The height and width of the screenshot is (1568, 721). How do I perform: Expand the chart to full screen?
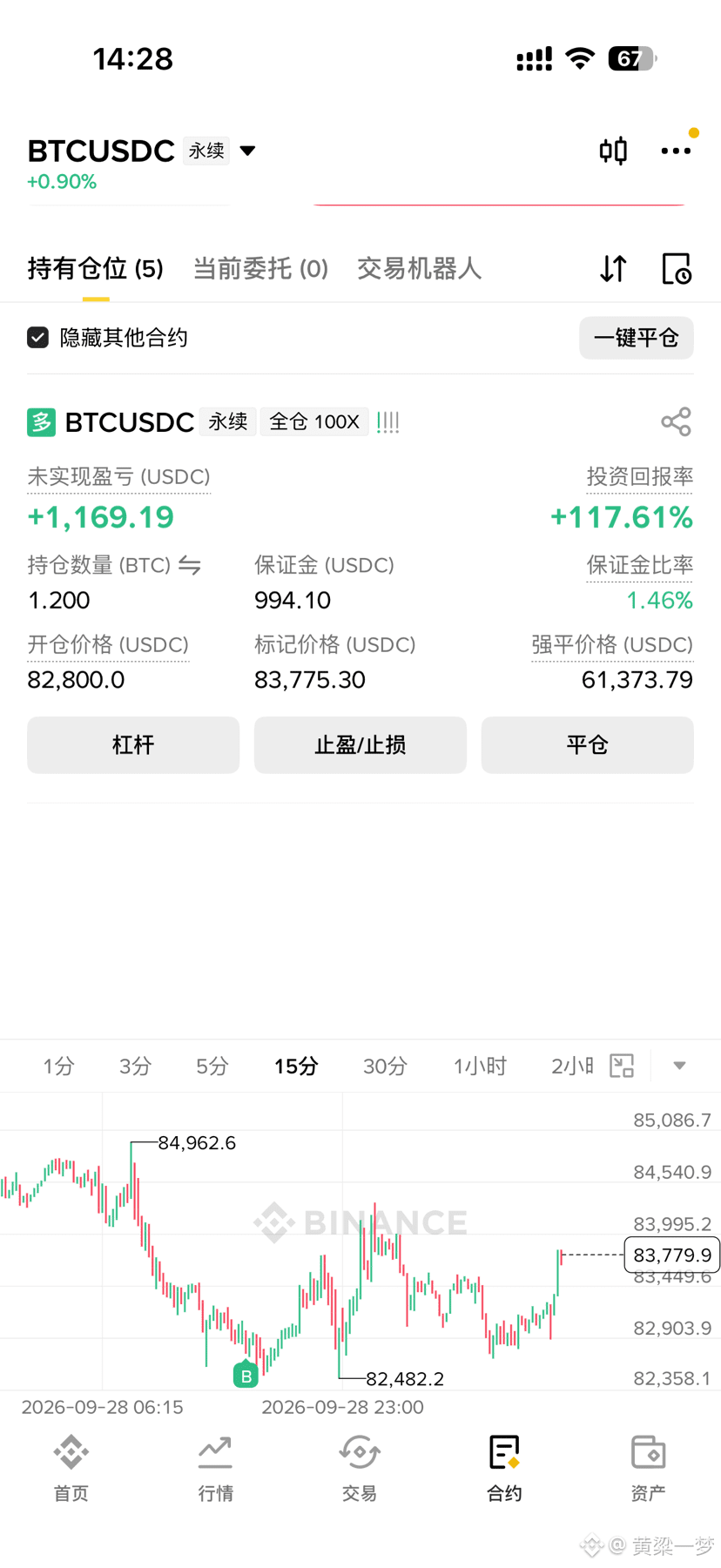622,1066
